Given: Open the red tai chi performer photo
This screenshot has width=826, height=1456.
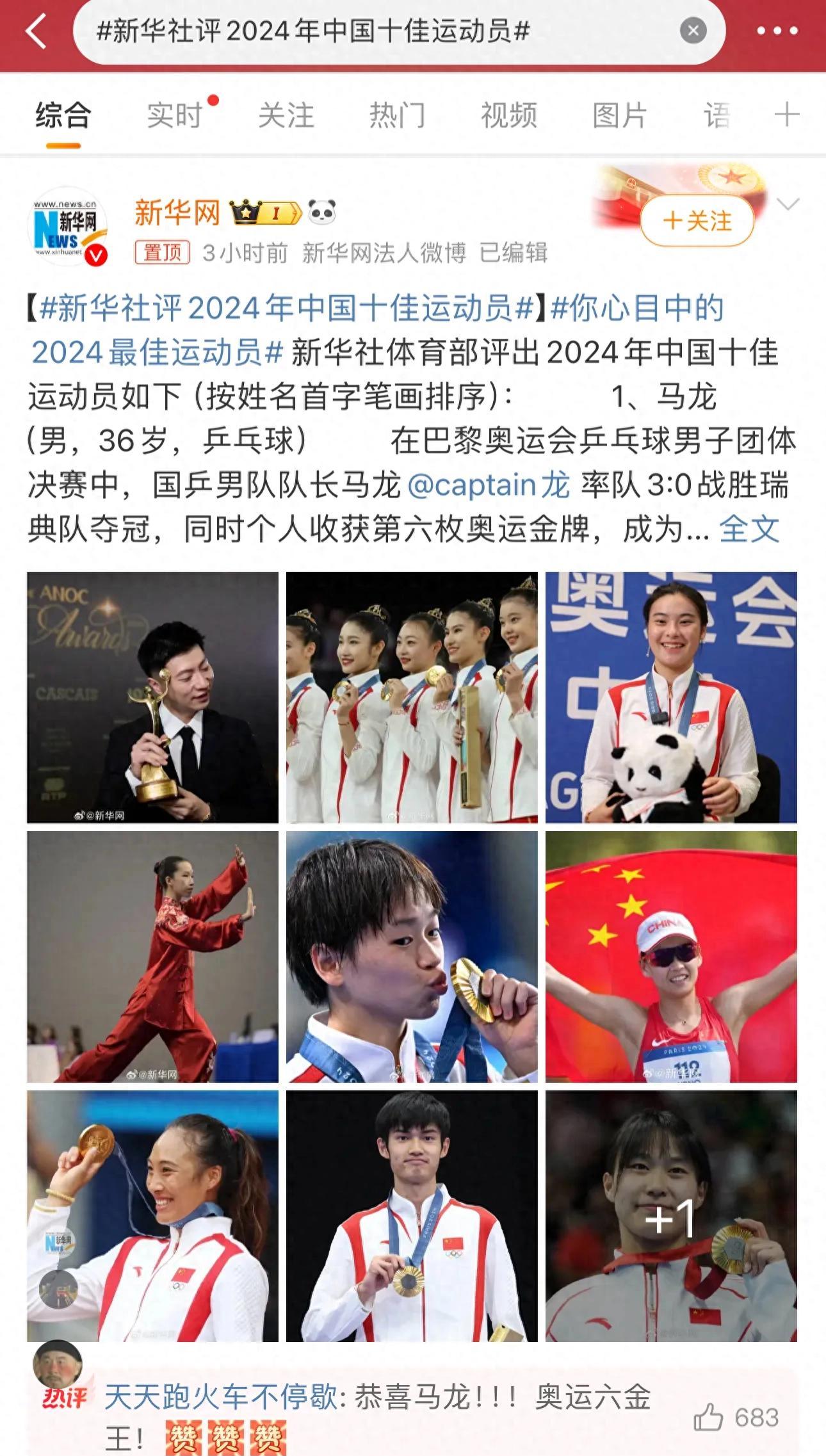Looking at the screenshot, I should (152, 957).
